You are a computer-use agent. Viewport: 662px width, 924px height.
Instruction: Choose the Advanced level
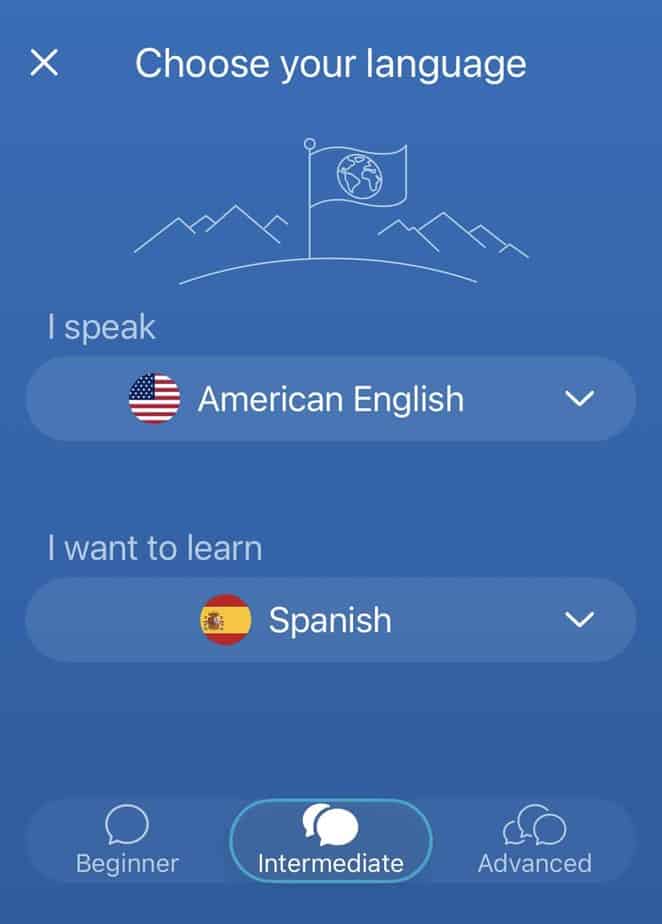point(534,841)
